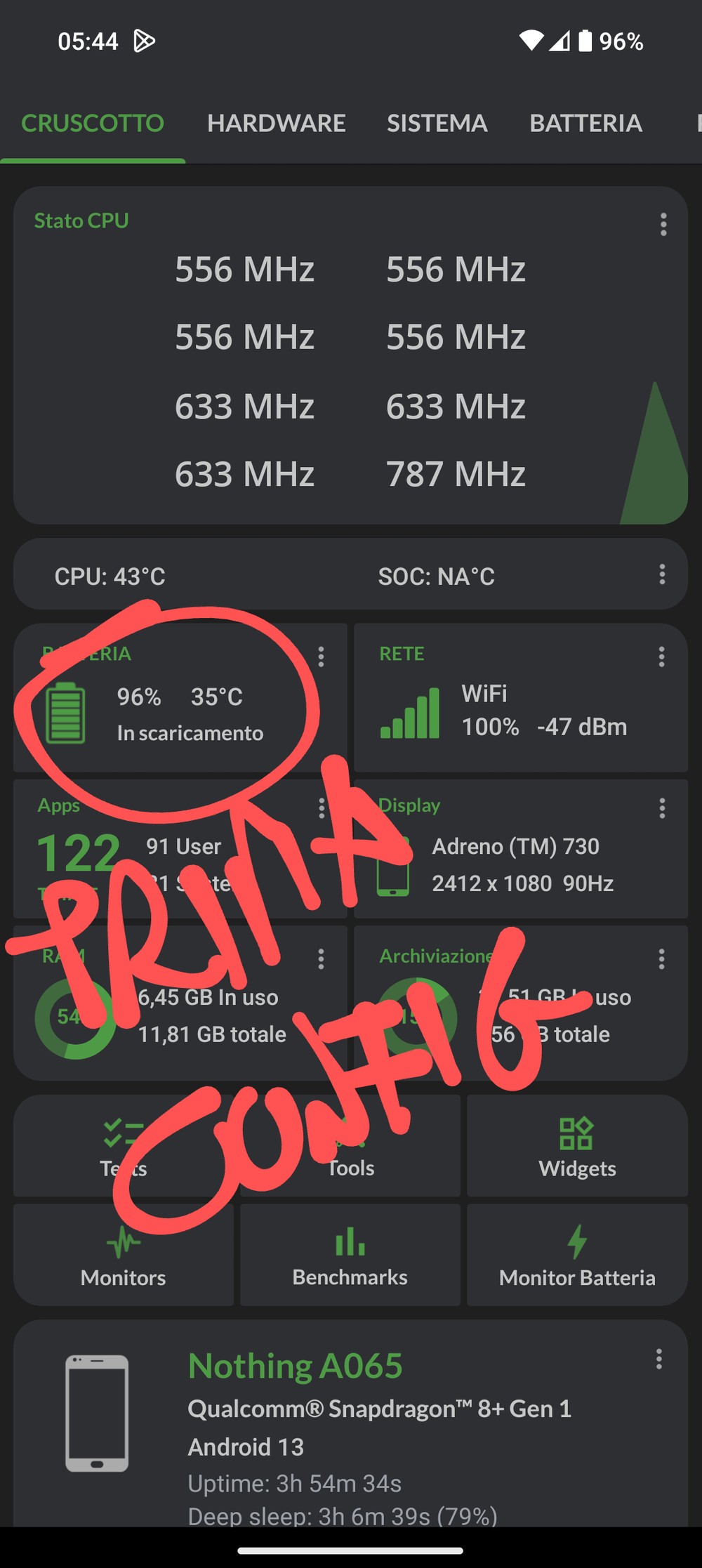
Task: Switch to the HARDWARE tab
Action: (x=276, y=124)
